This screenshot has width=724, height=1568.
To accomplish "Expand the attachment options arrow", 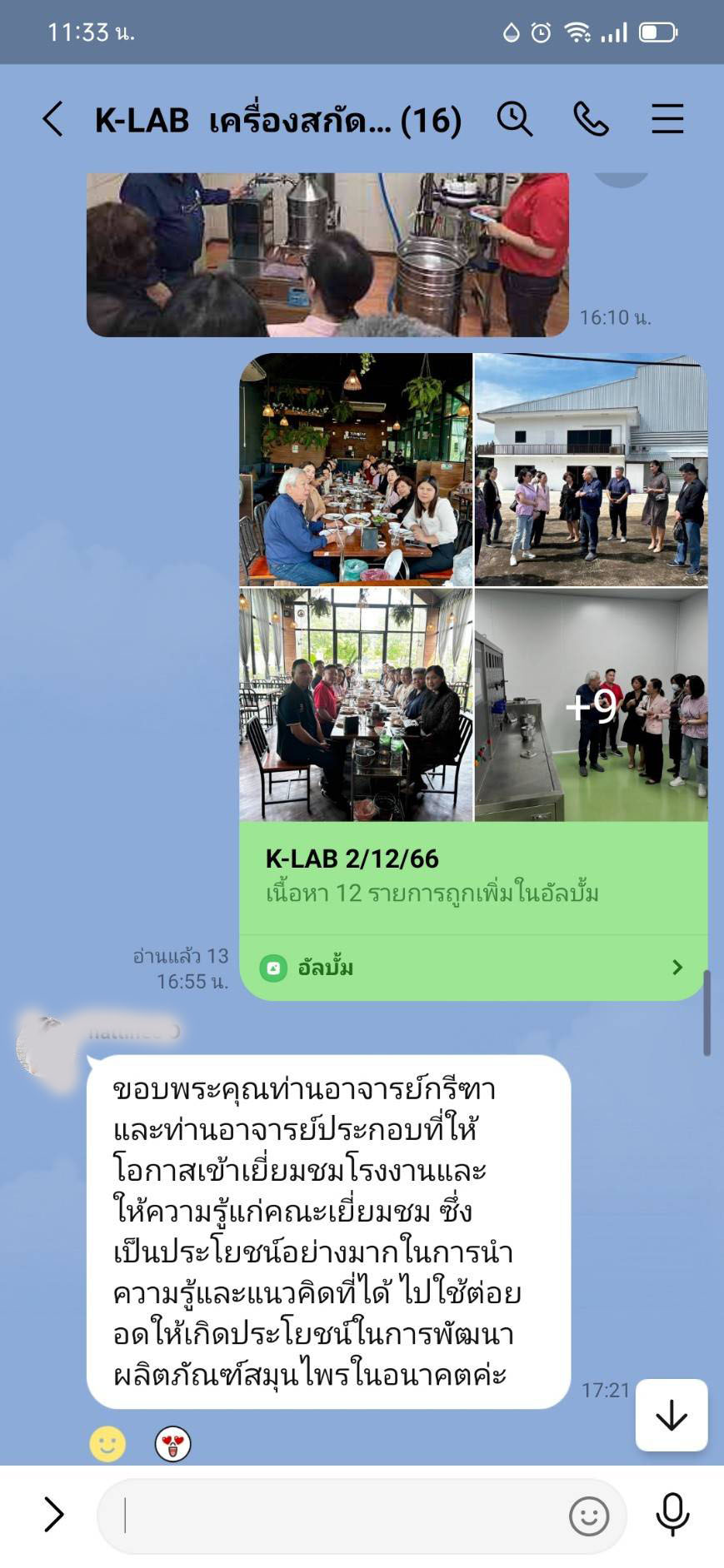I will [x=53, y=1514].
